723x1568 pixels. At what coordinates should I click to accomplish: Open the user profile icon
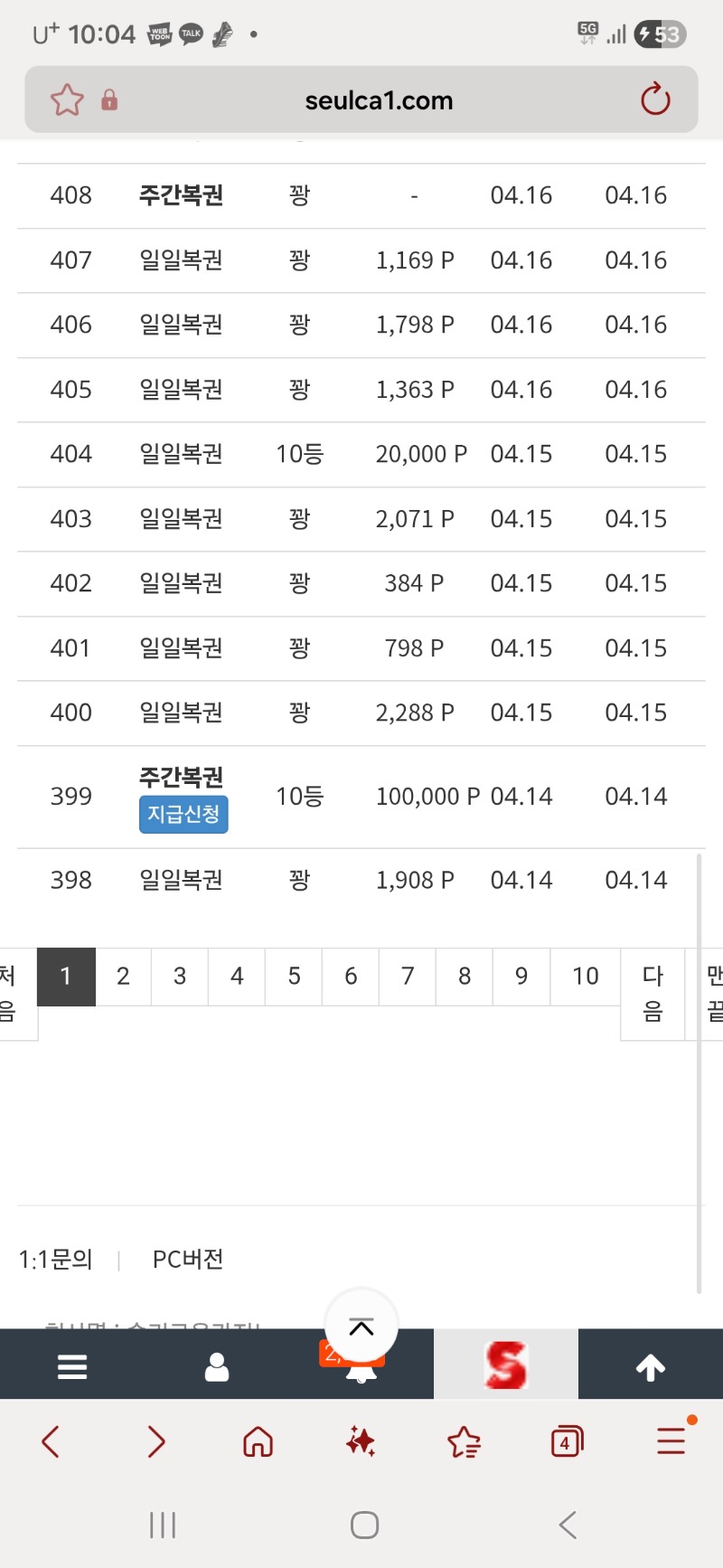(x=217, y=1366)
